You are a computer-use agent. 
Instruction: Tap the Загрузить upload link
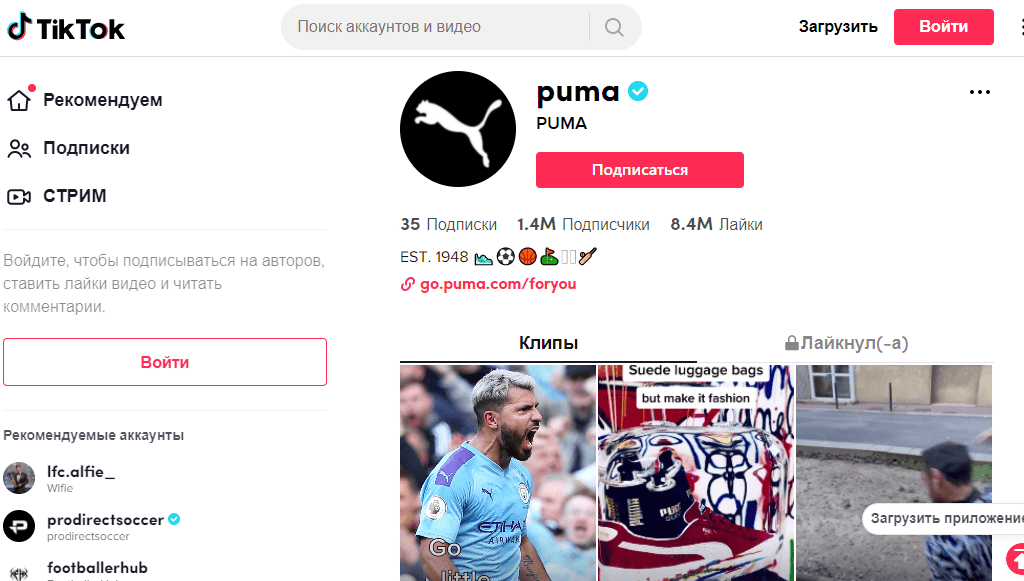pyautogui.click(x=838, y=27)
